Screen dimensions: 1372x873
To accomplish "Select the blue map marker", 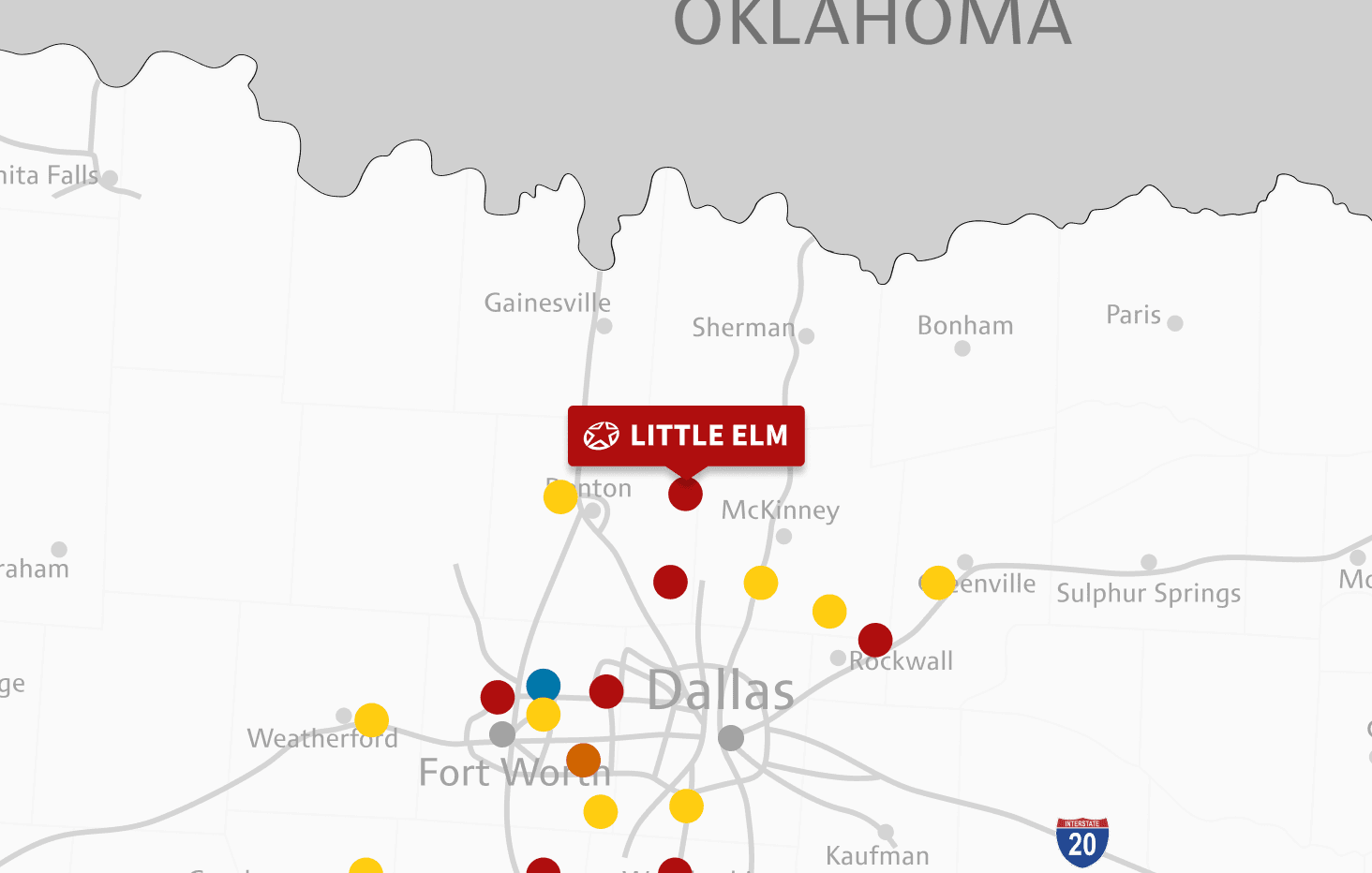I will pyautogui.click(x=544, y=686).
